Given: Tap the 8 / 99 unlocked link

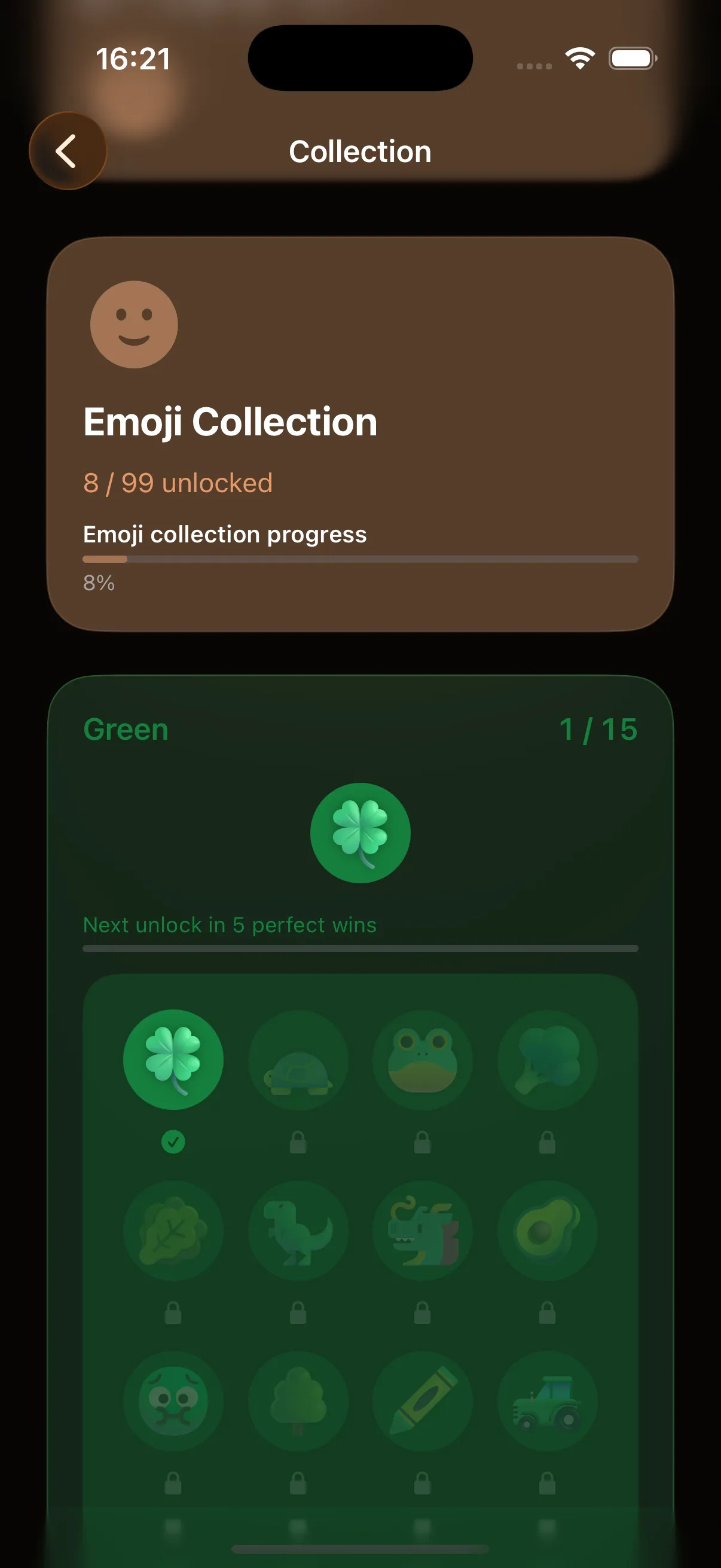Looking at the screenshot, I should coord(178,481).
